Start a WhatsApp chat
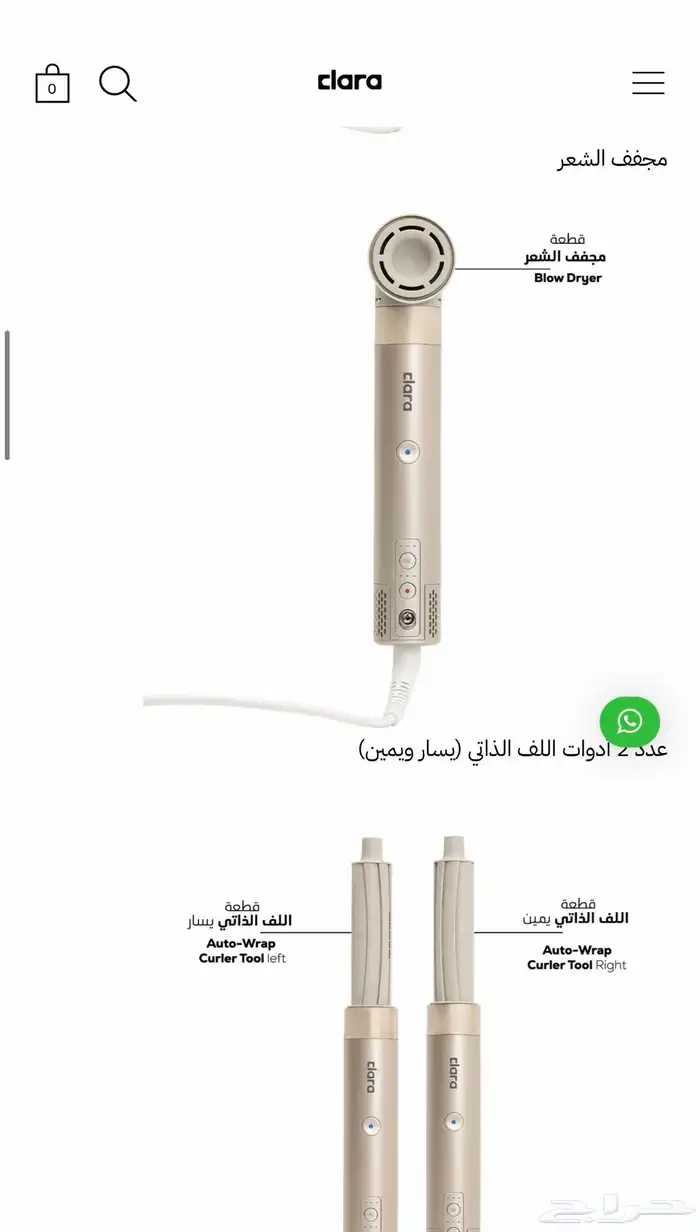Viewport: 700px width, 1232px height. tap(630, 721)
